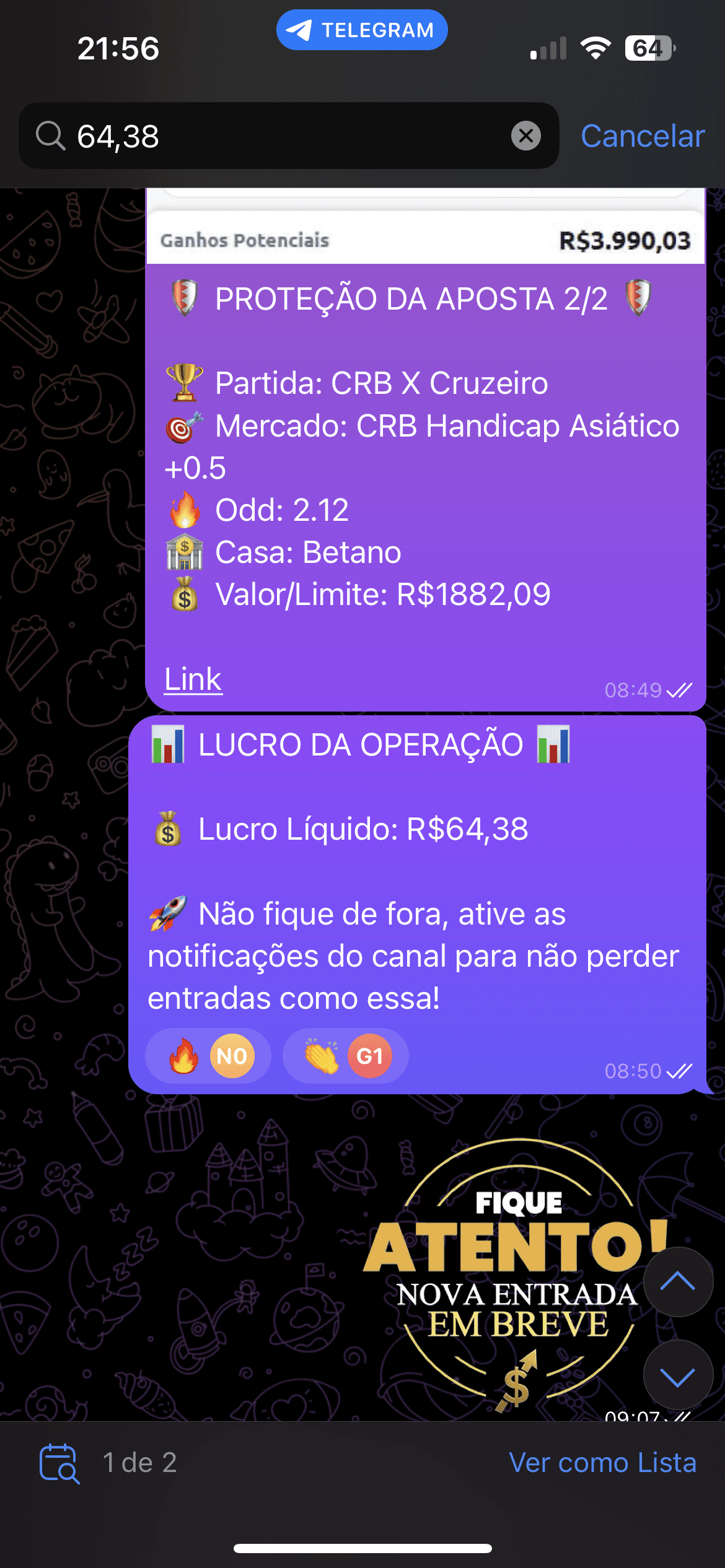
Task: Clear the search text
Action: tap(525, 136)
